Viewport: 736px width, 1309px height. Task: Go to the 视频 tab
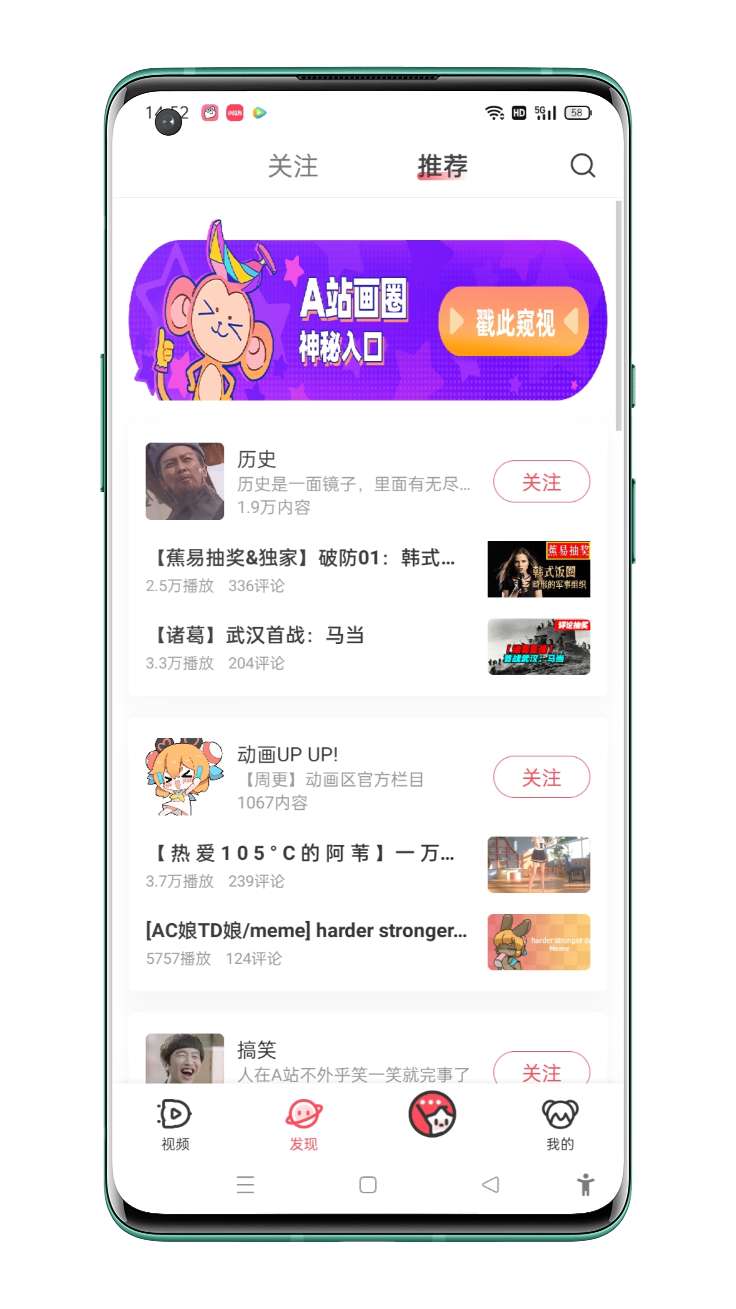click(x=175, y=1124)
